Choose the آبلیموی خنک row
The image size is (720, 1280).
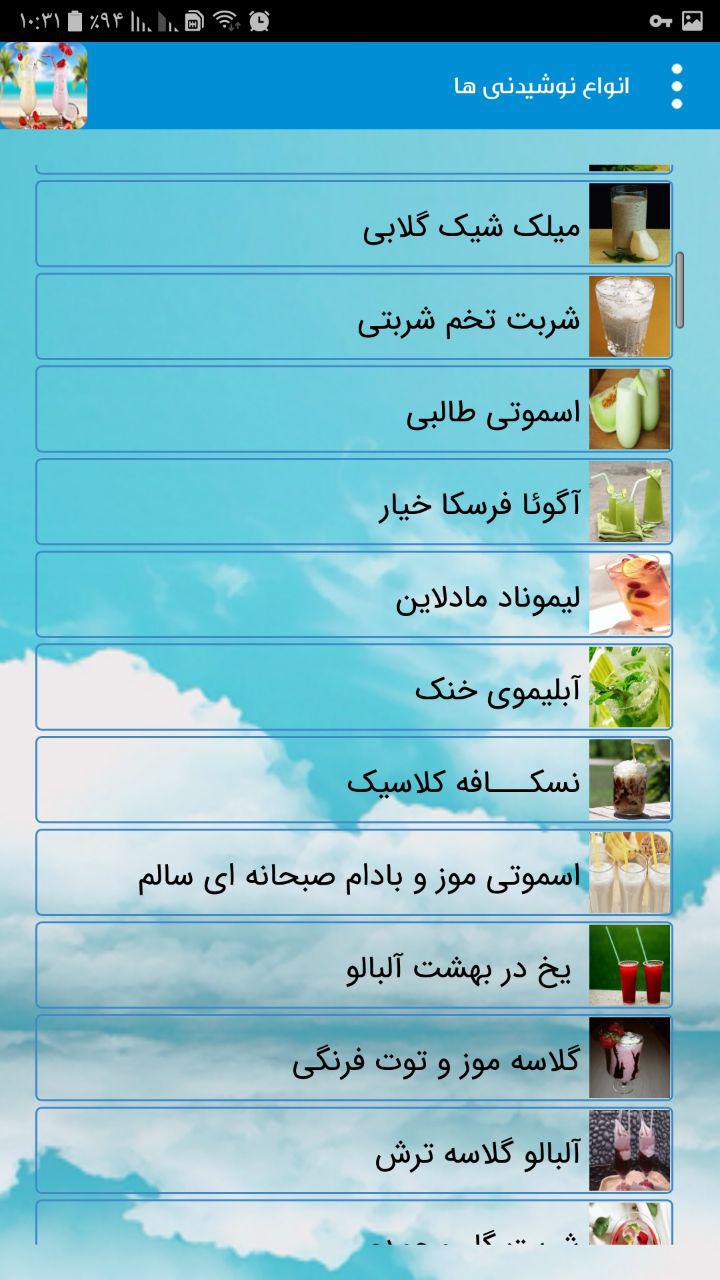tap(354, 688)
